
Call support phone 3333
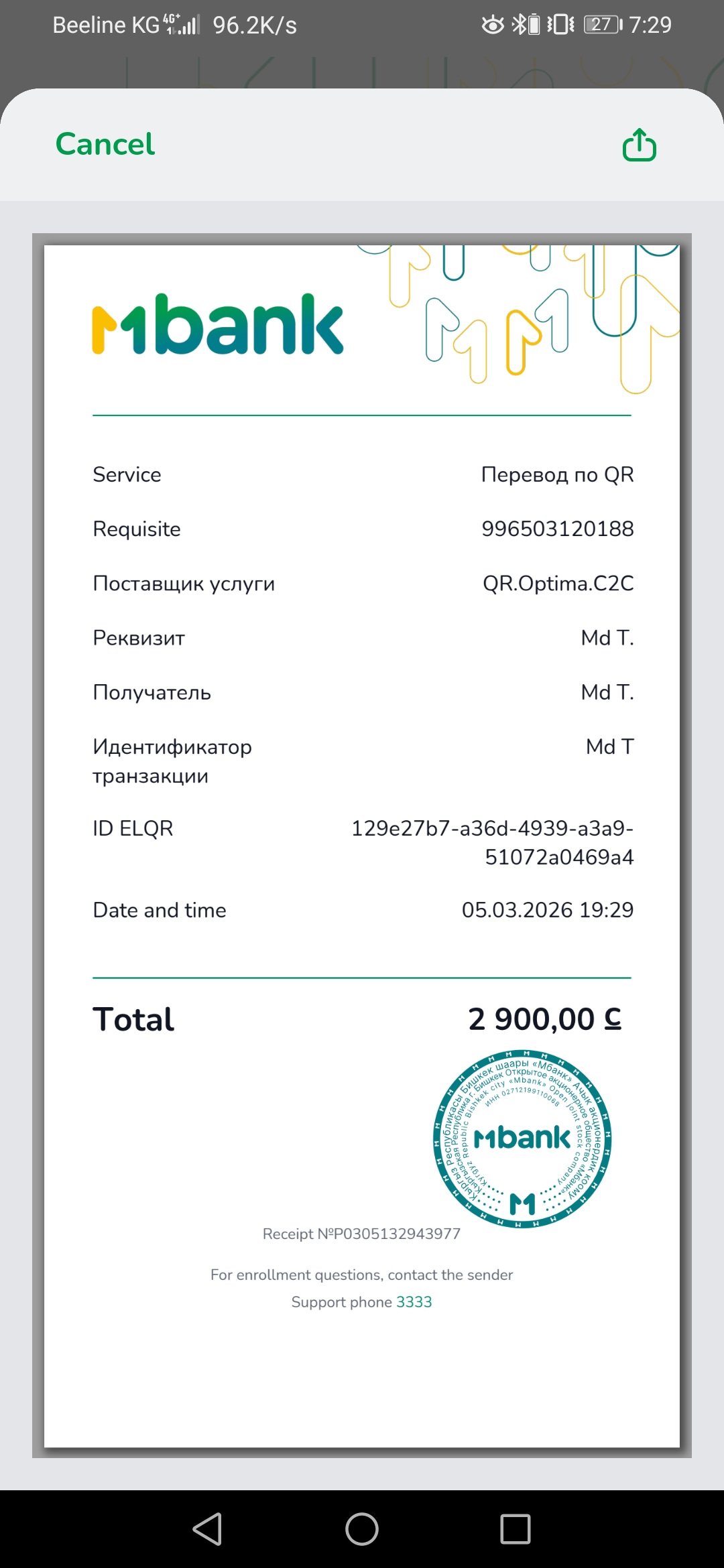414,1301
